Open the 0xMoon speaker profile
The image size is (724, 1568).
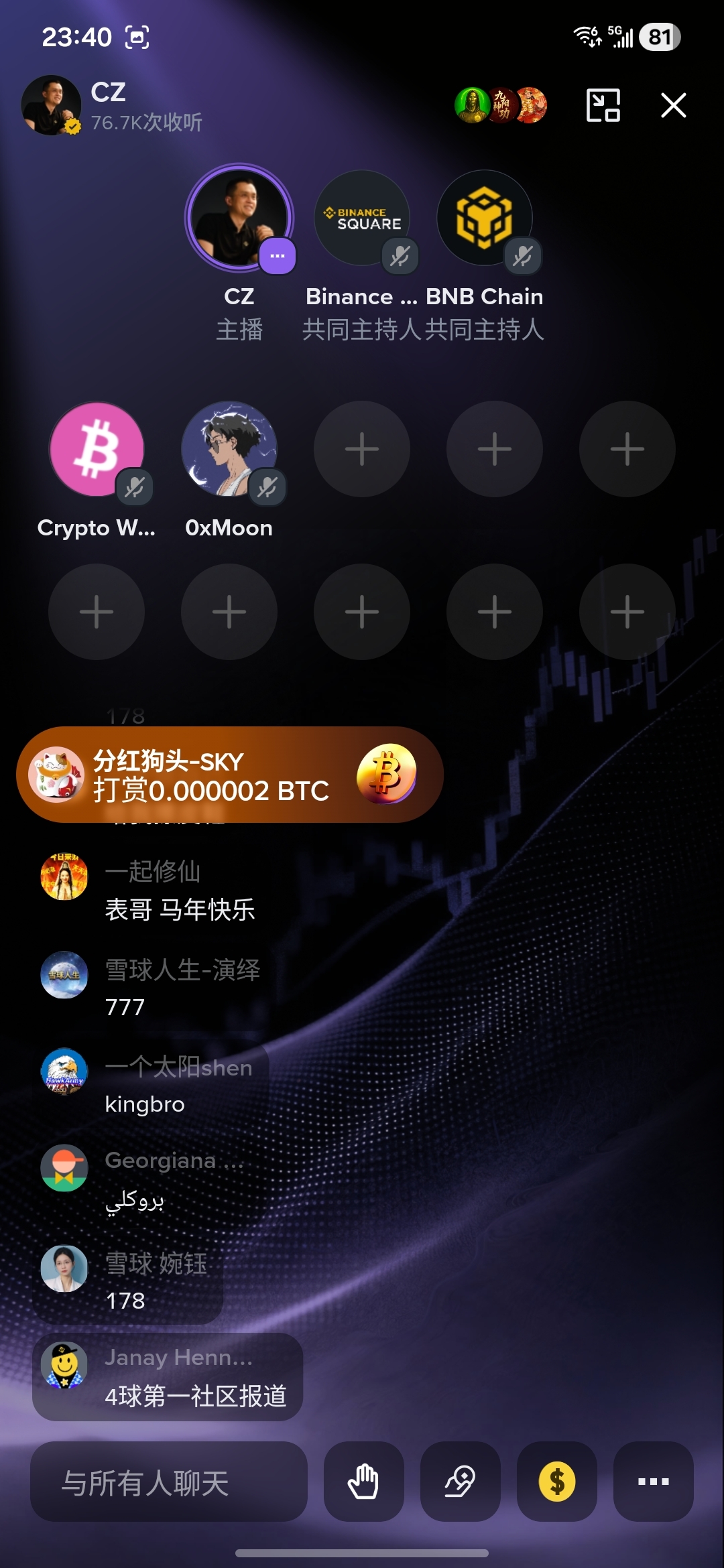(229, 449)
